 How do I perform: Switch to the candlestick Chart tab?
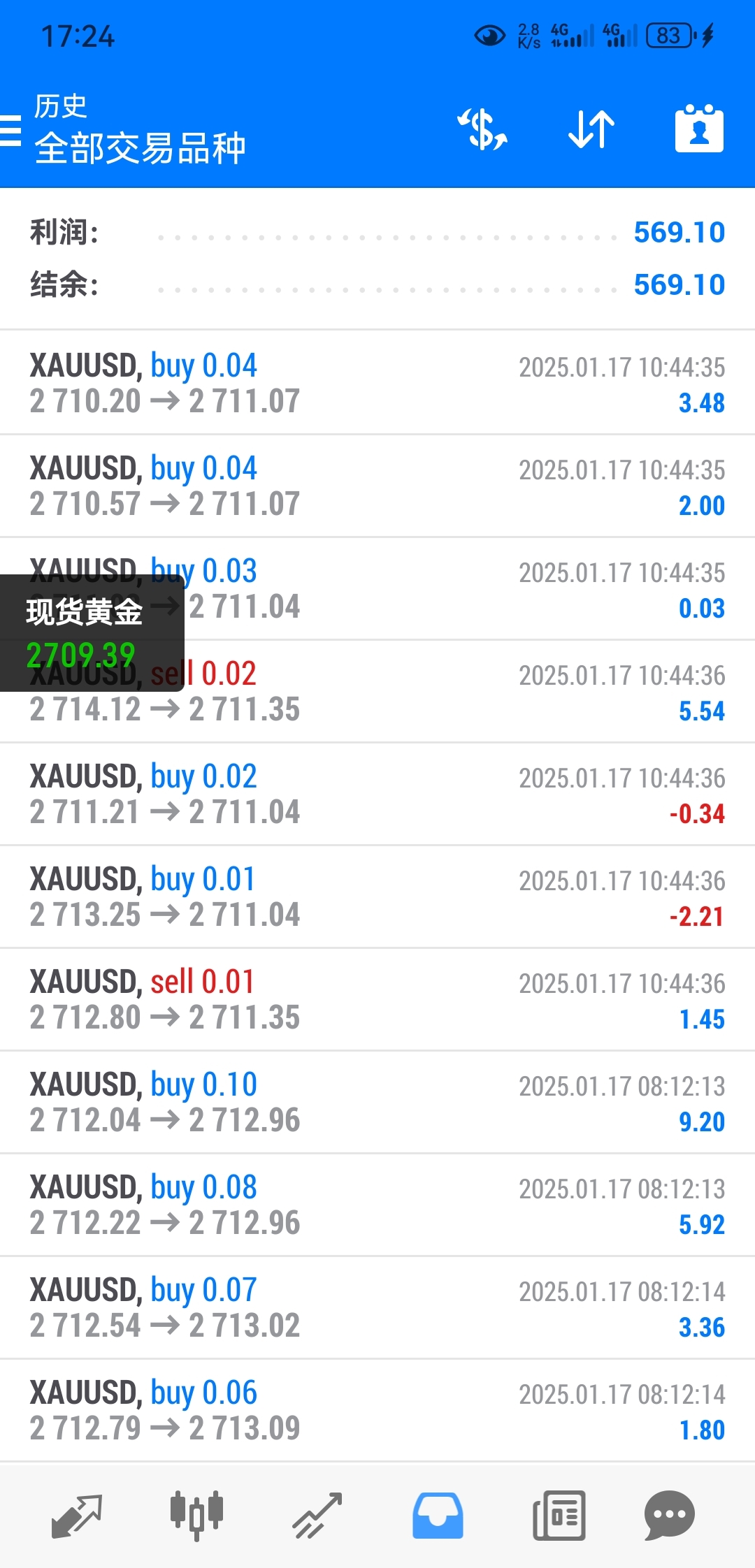pyautogui.click(x=196, y=1515)
